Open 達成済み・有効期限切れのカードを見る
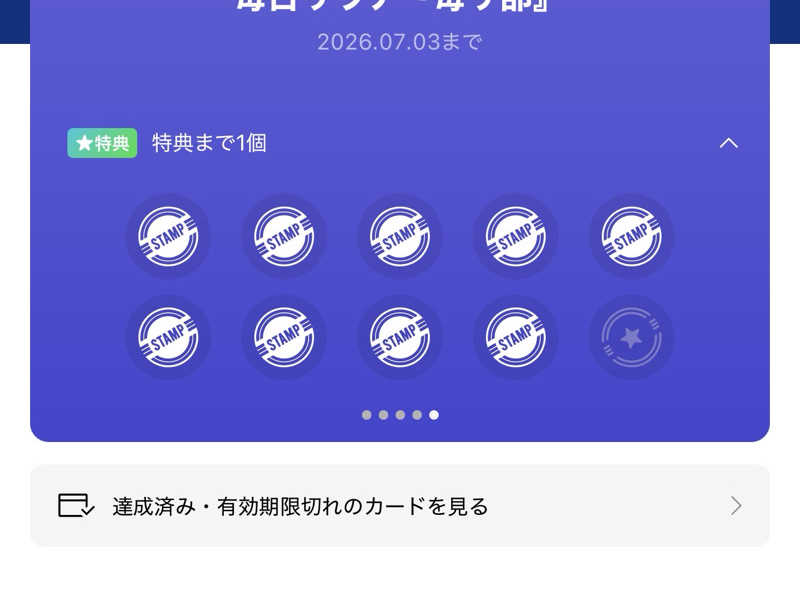This screenshot has width=800, height=600. [x=400, y=506]
